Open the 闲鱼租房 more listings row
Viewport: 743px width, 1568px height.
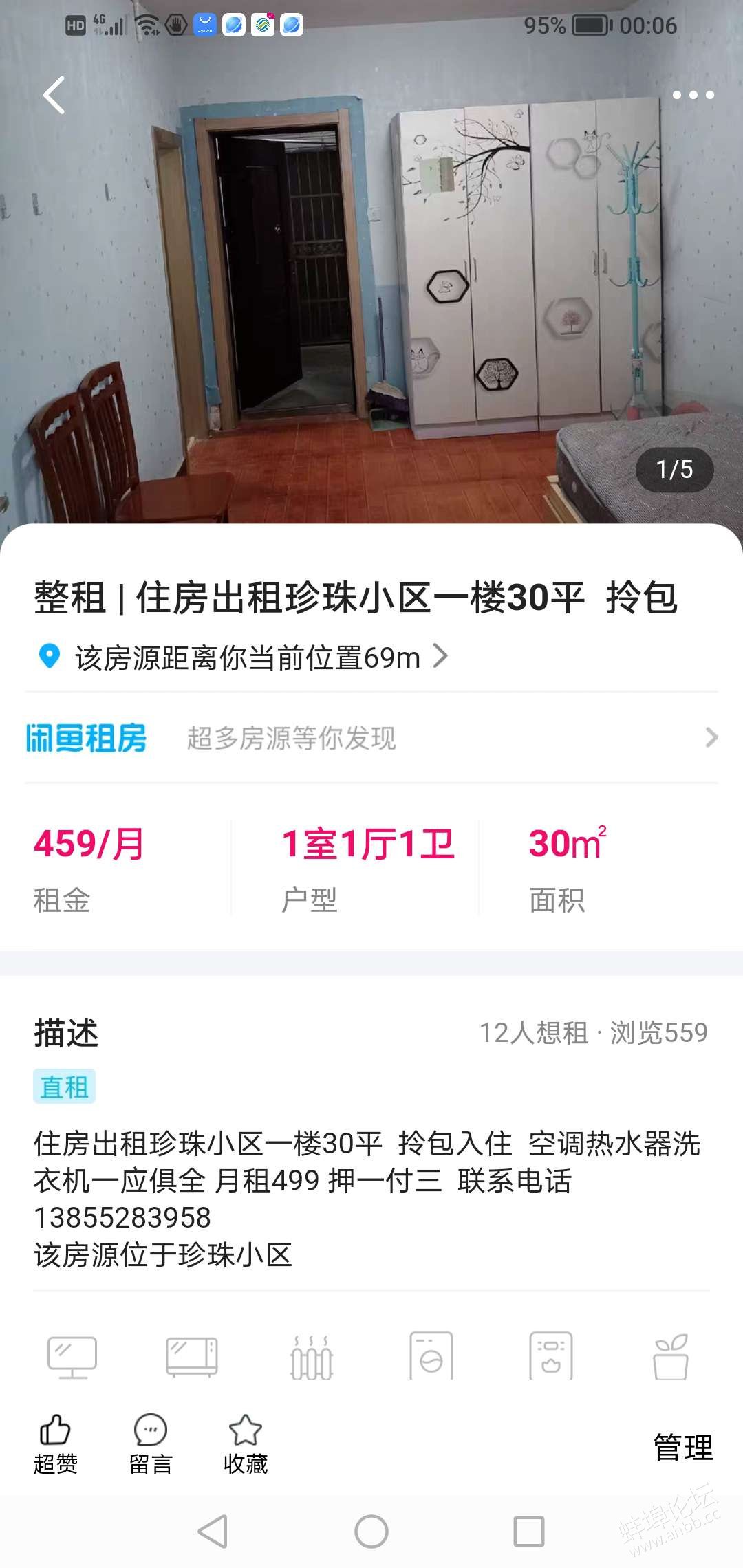(371, 738)
